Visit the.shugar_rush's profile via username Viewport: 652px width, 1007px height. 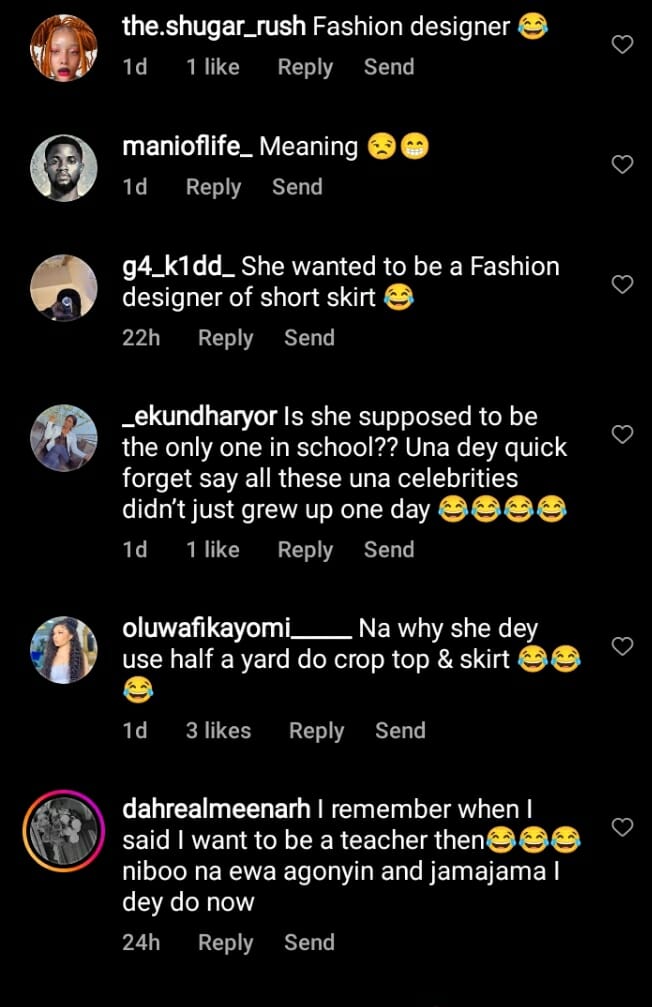click(x=213, y=27)
